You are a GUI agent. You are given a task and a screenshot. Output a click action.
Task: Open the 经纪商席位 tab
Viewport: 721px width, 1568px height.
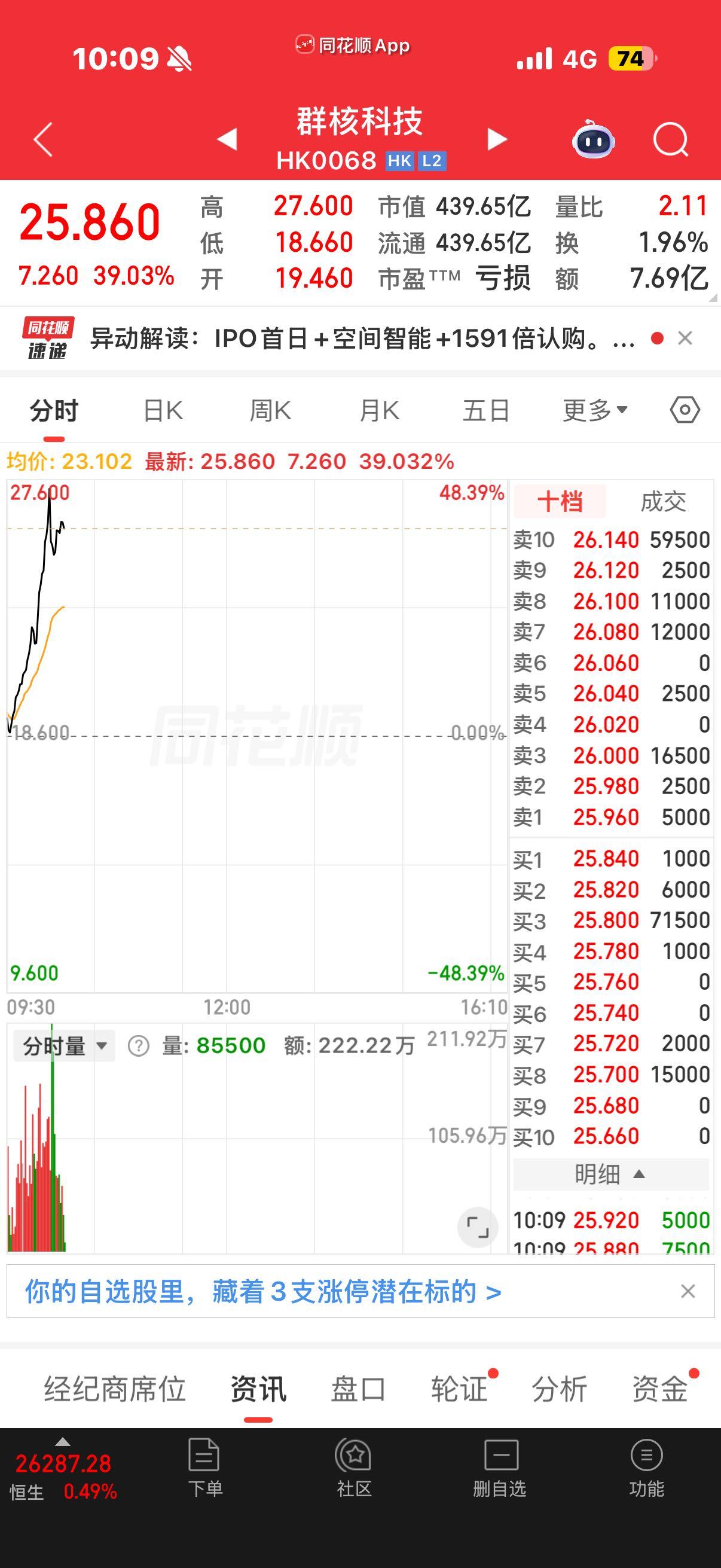[114, 1389]
